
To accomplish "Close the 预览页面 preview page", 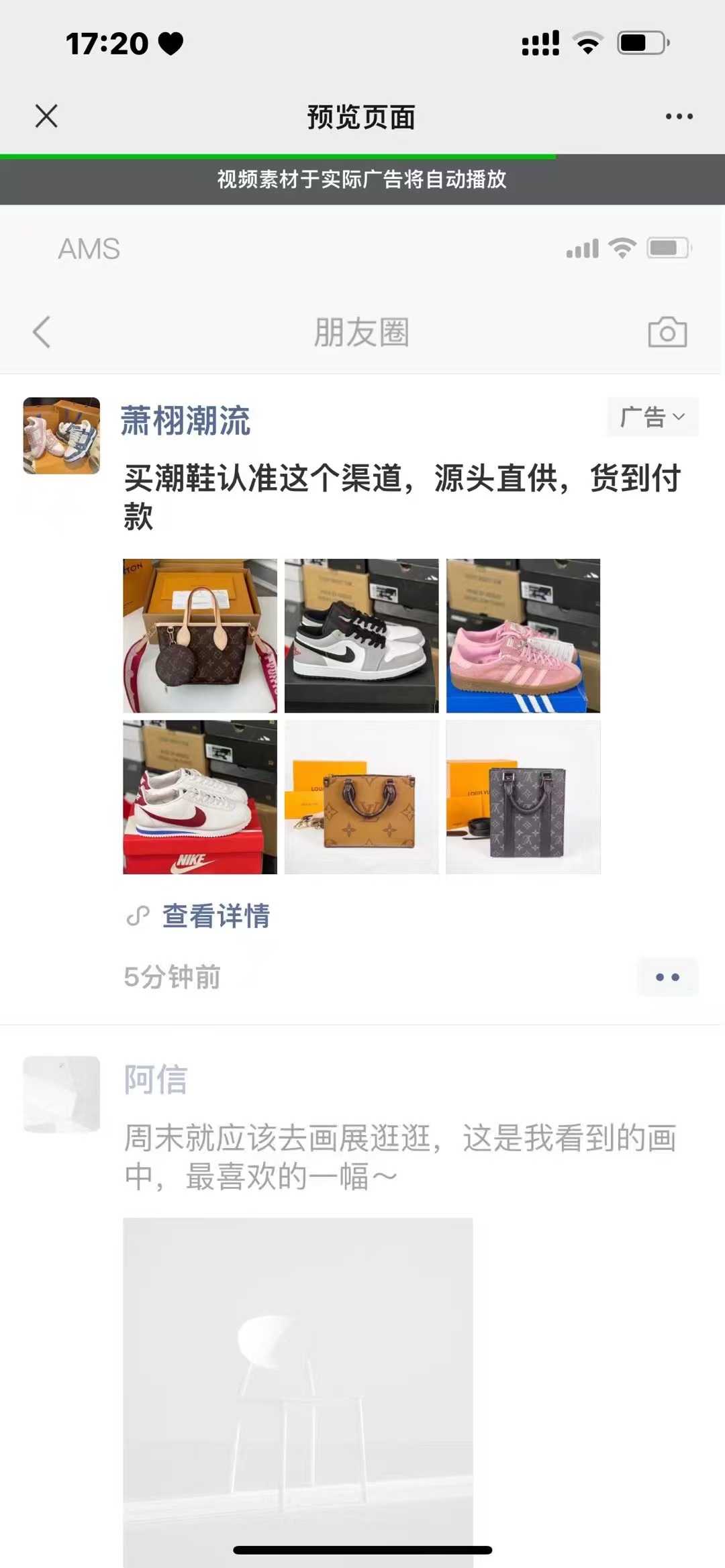I will point(46,116).
